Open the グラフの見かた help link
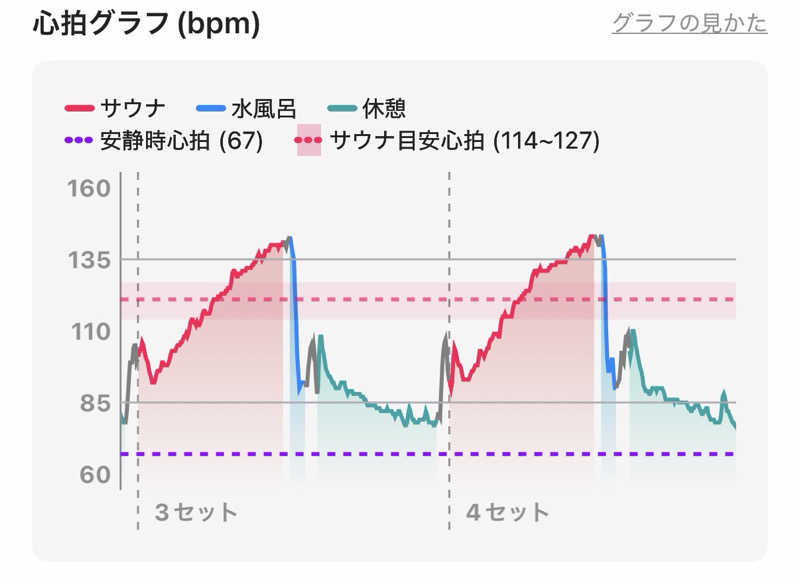This screenshot has width=800, height=577. tap(689, 23)
